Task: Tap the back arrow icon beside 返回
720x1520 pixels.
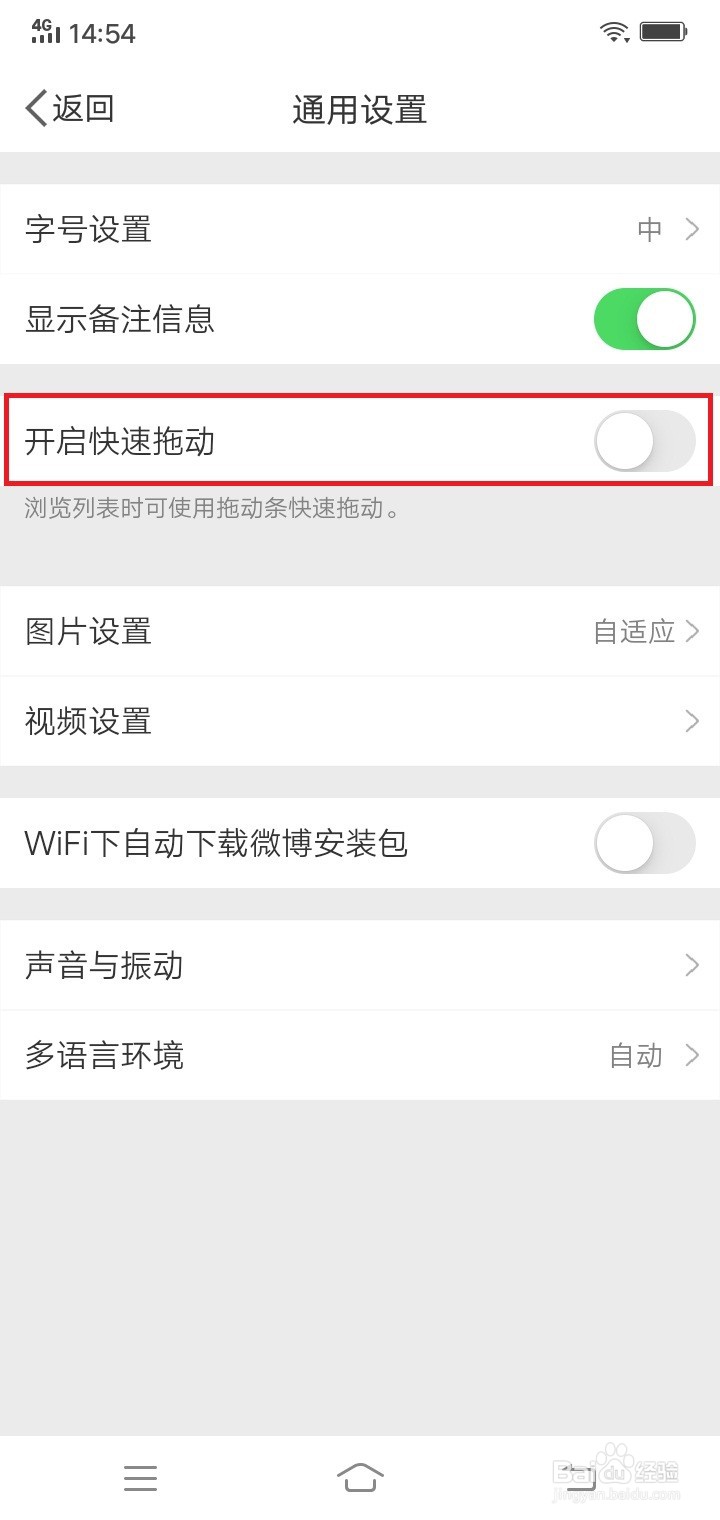Action: coord(34,107)
